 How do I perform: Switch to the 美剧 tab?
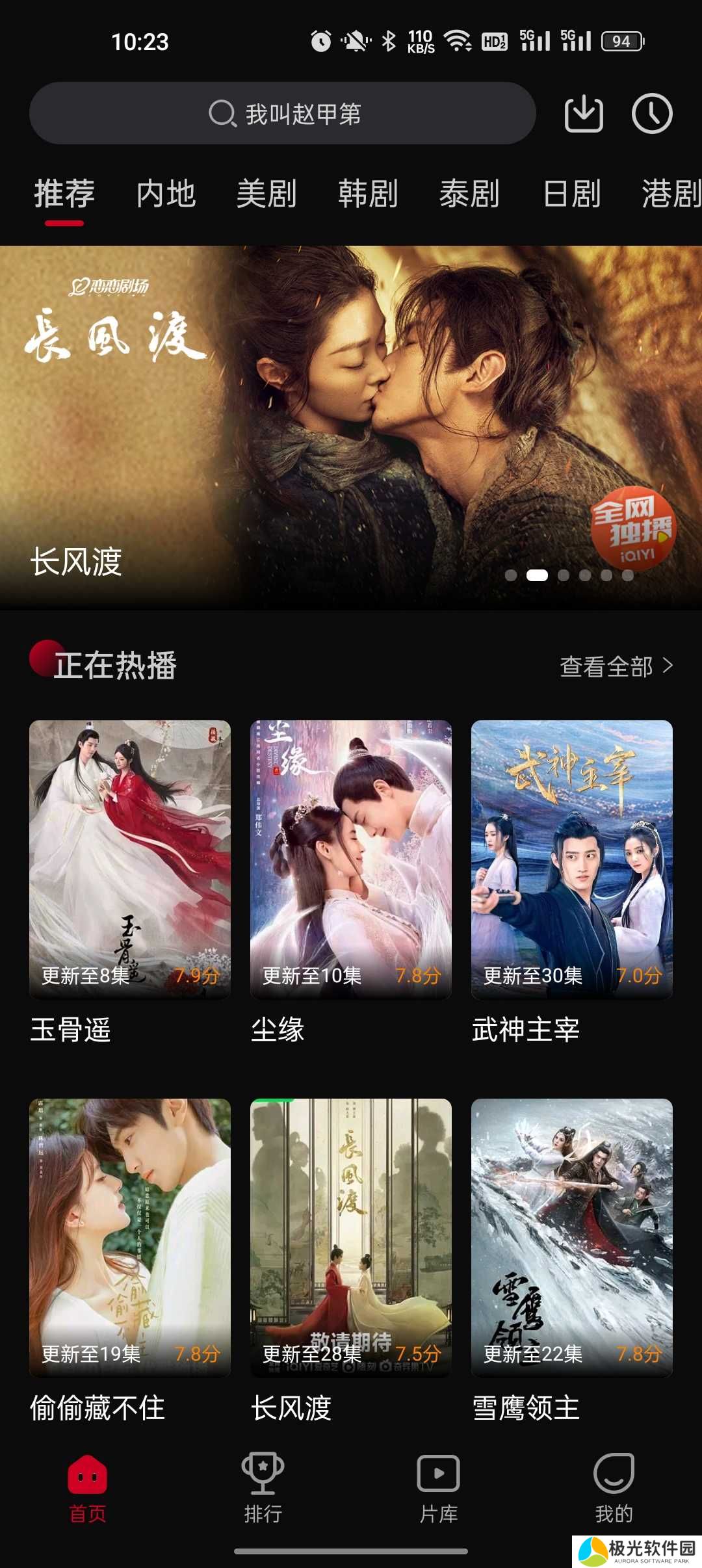coord(266,194)
